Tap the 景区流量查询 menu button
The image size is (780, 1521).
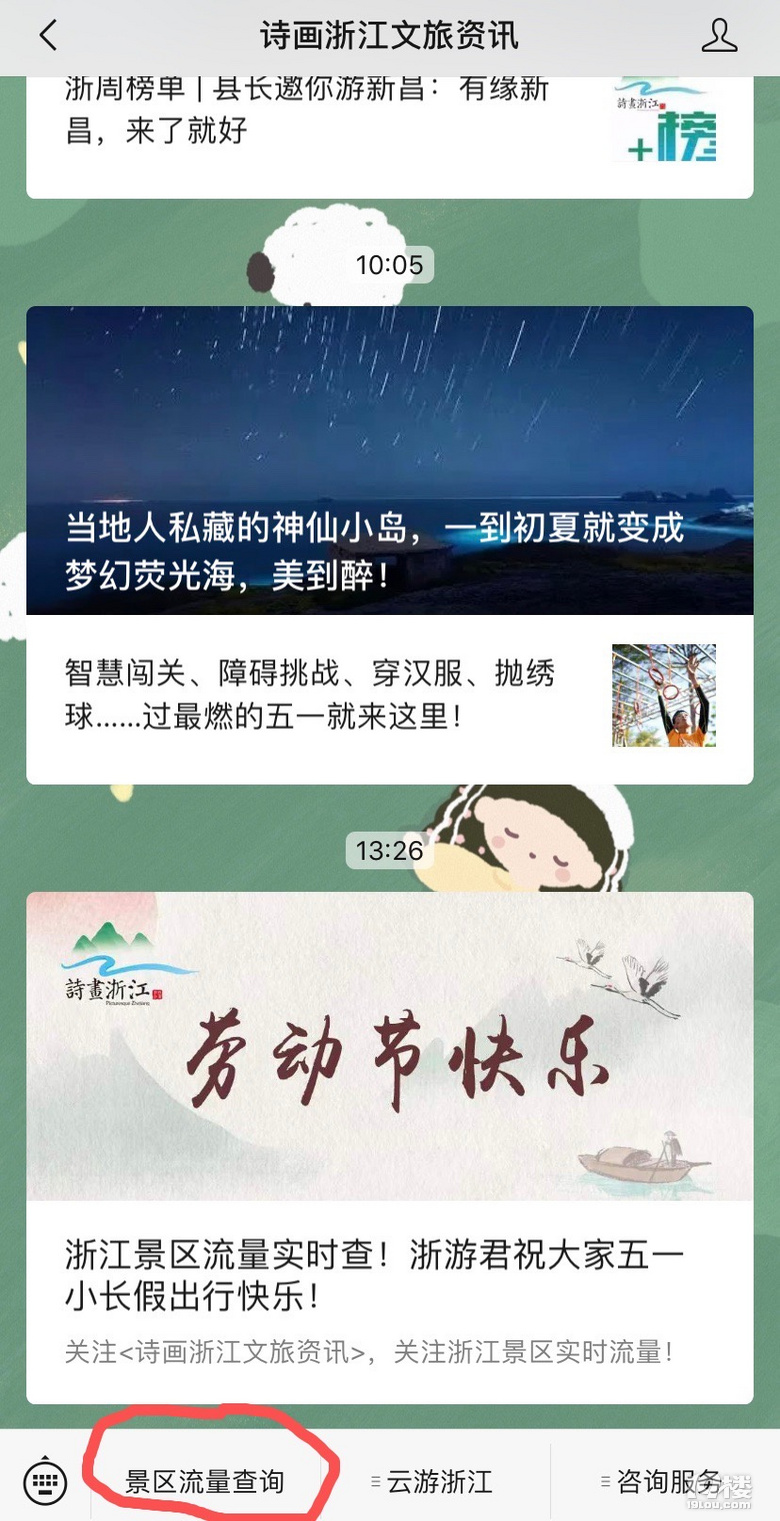(x=205, y=1481)
